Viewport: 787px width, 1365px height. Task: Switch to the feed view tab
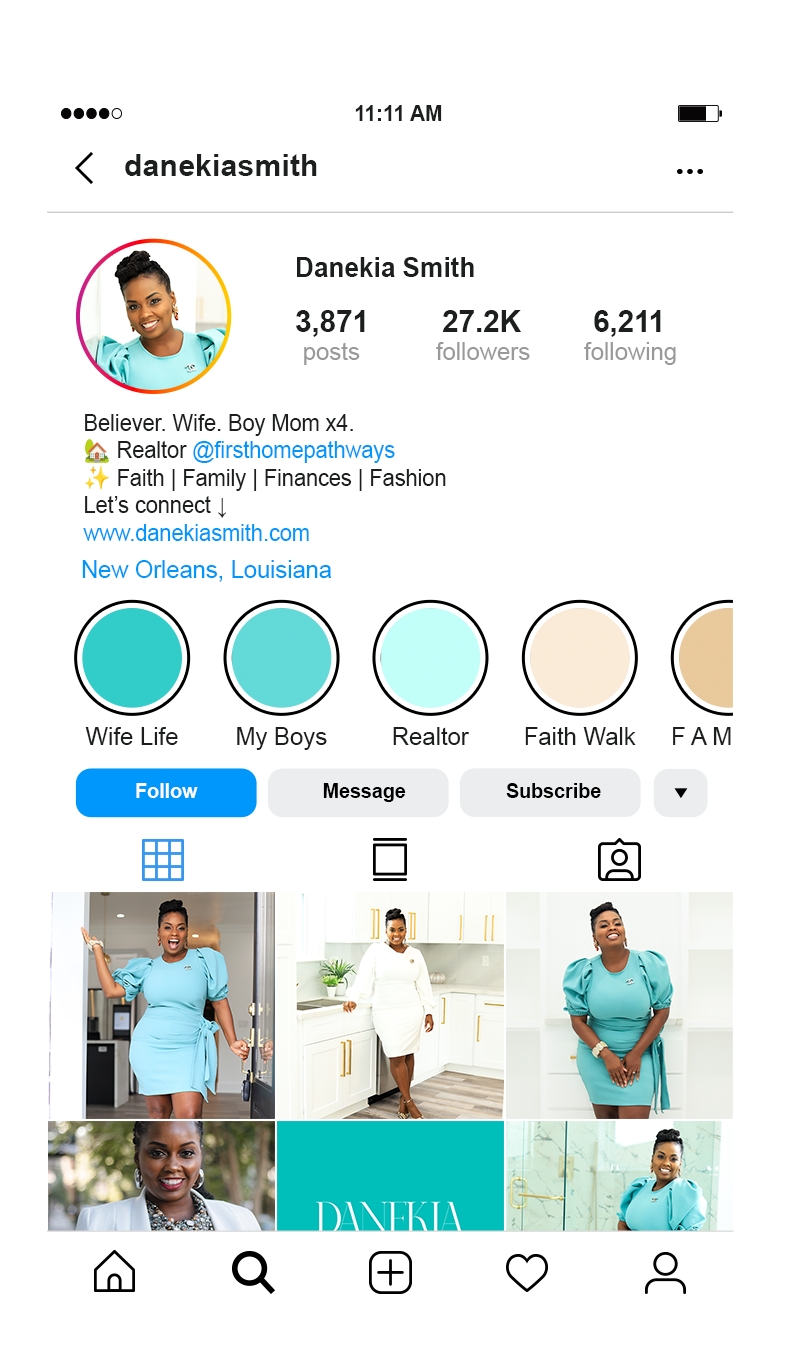point(390,860)
